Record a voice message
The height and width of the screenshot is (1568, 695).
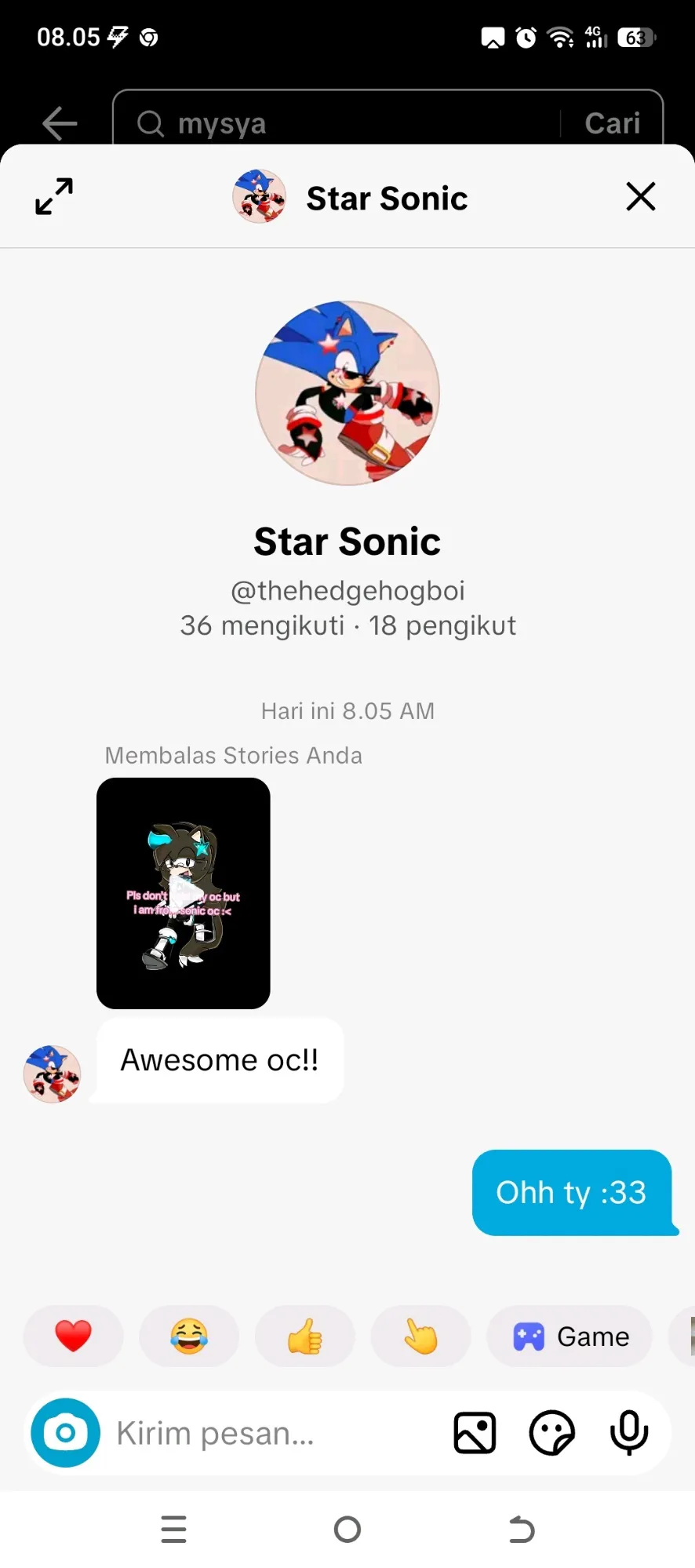tap(629, 1433)
